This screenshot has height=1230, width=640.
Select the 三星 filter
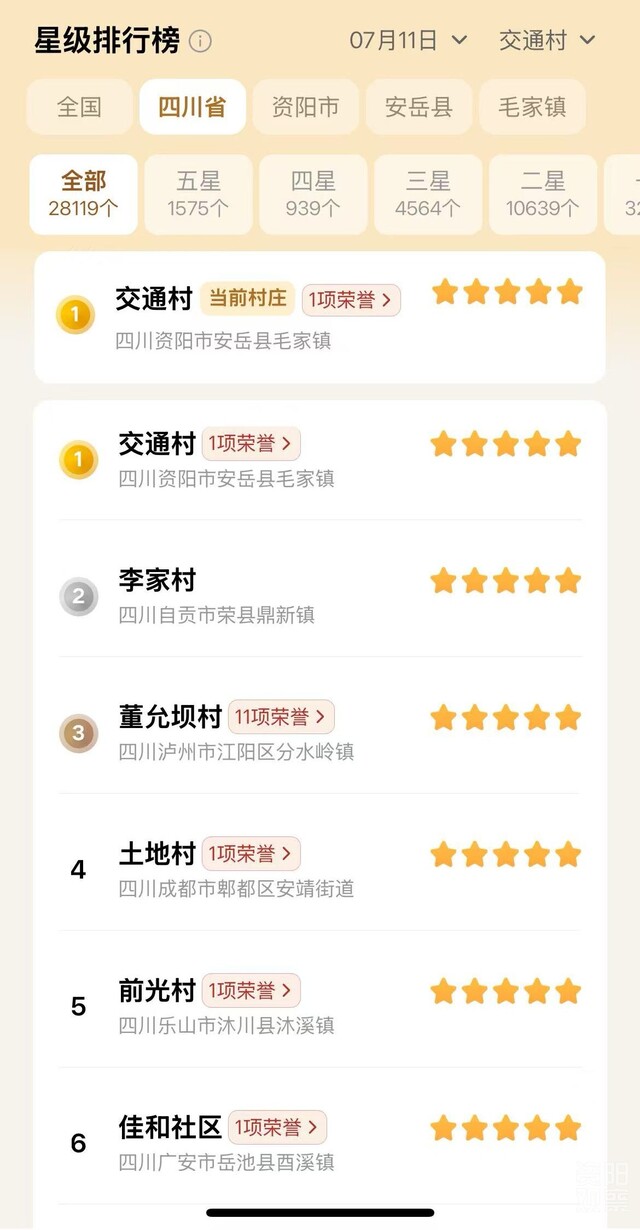tap(428, 194)
